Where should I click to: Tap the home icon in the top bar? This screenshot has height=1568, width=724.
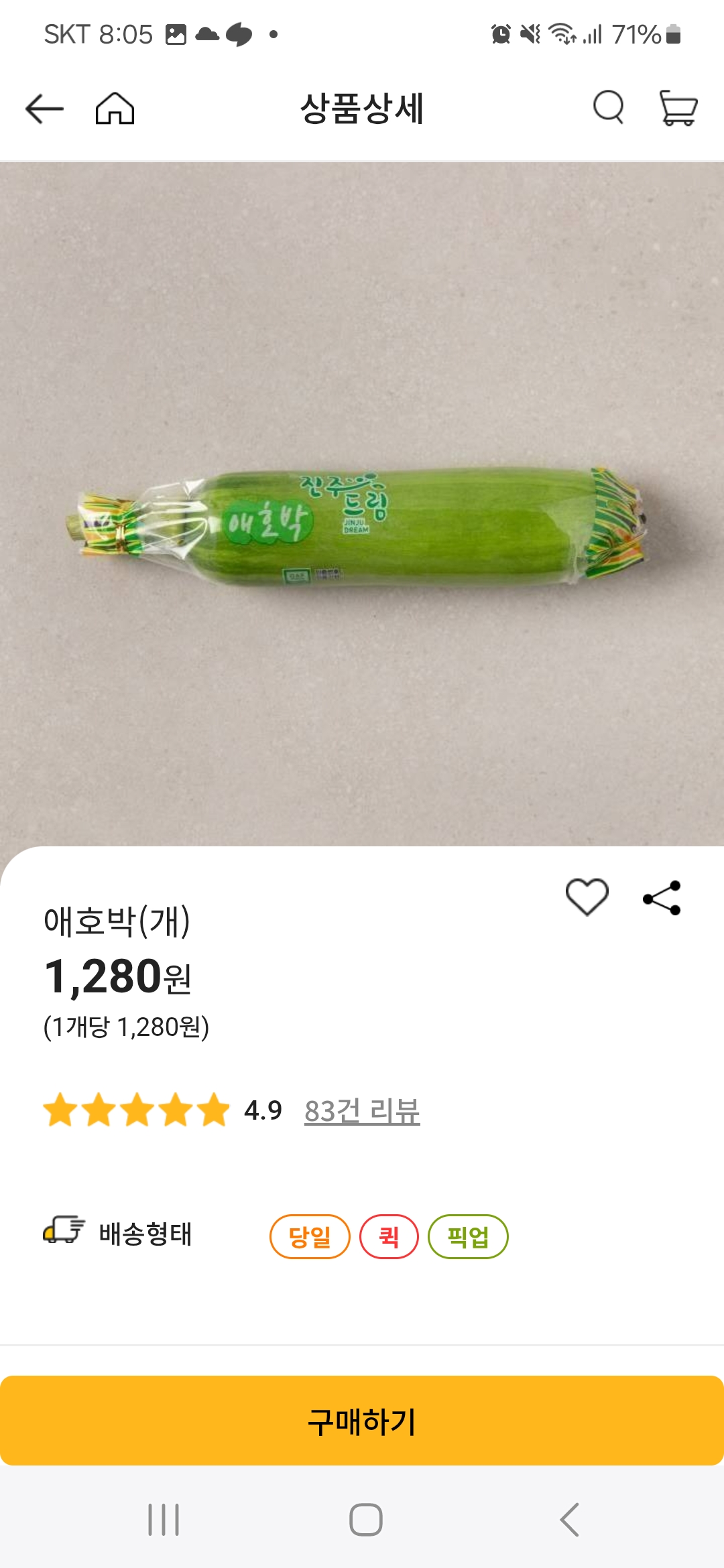point(114,109)
